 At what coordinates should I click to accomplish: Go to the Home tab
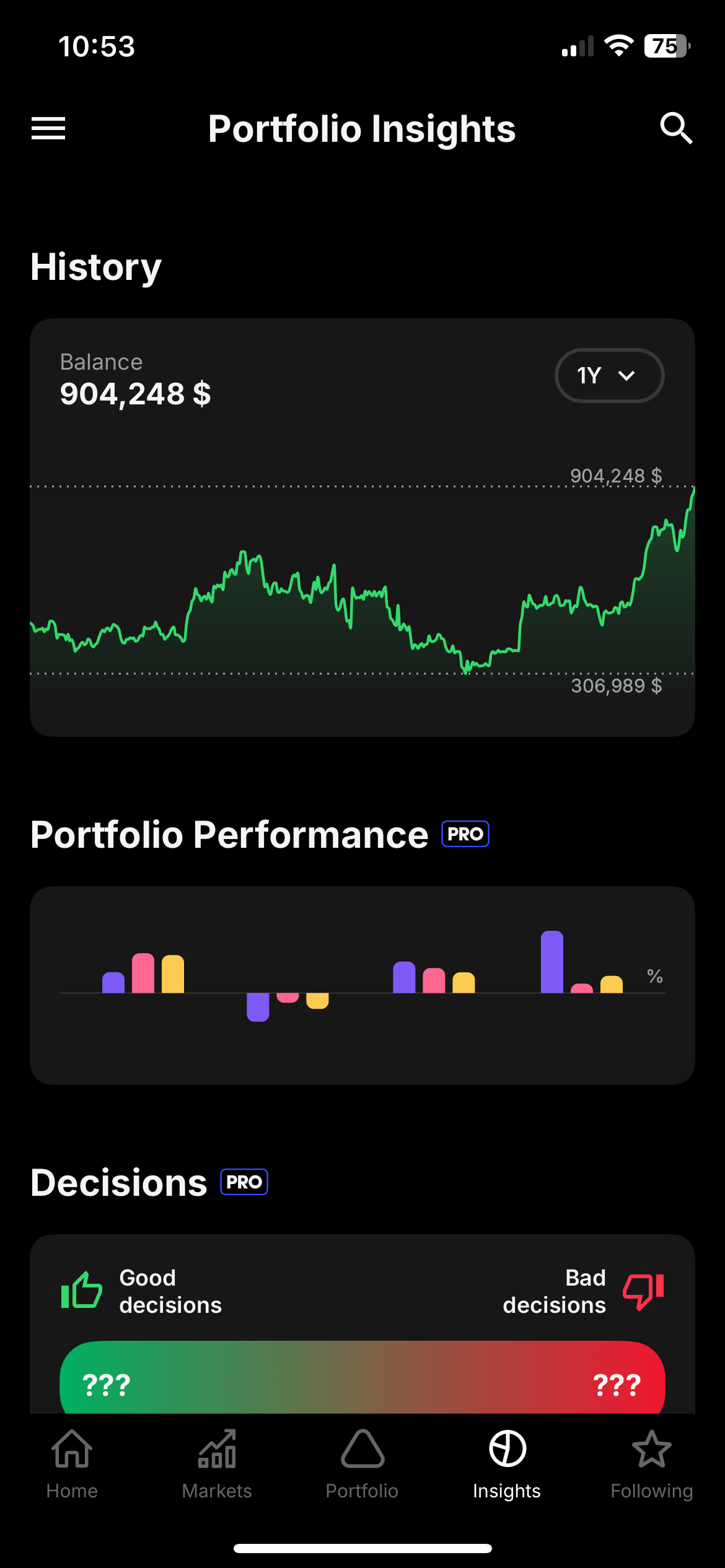click(72, 1464)
